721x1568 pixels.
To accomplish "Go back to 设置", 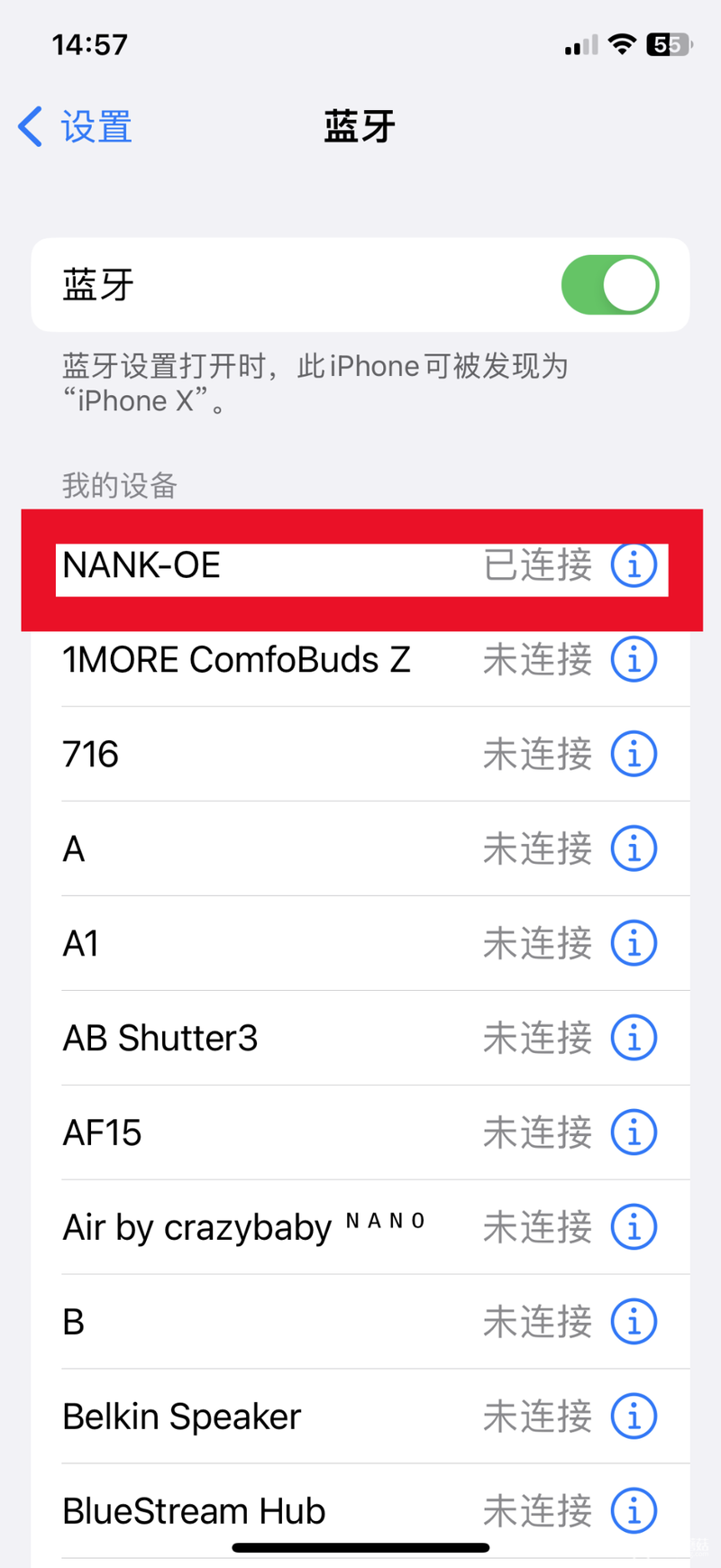I will (x=75, y=126).
